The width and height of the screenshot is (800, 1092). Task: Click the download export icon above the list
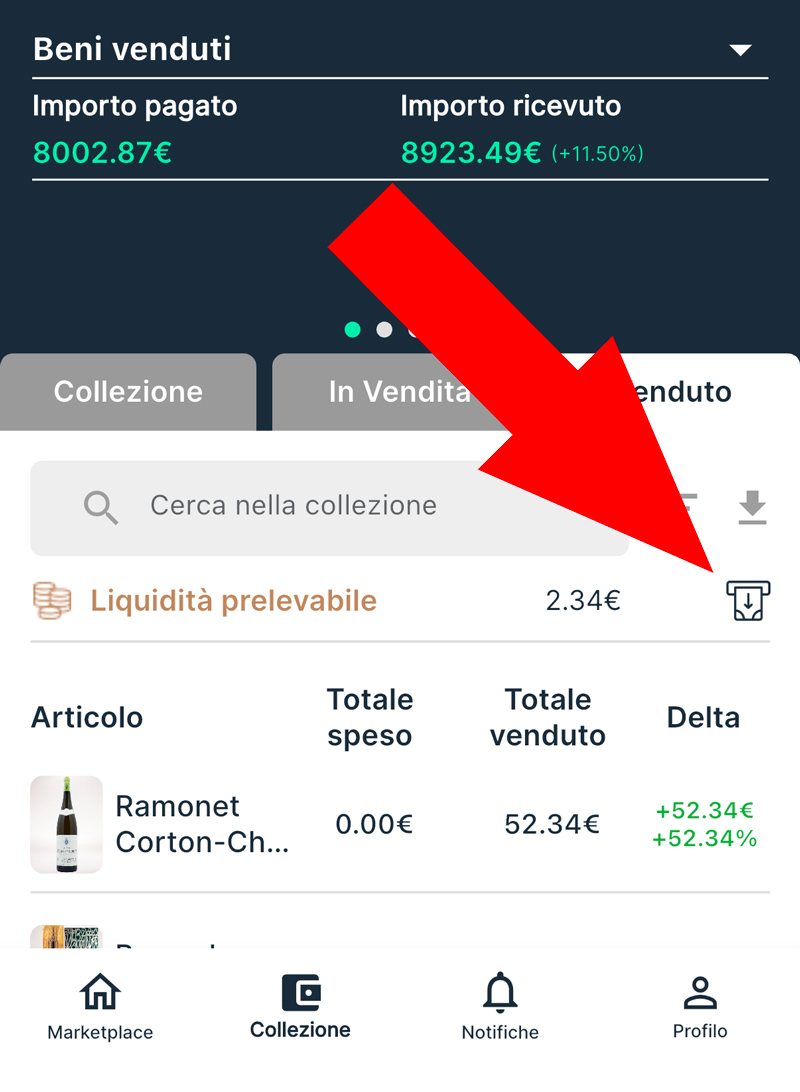tap(751, 507)
